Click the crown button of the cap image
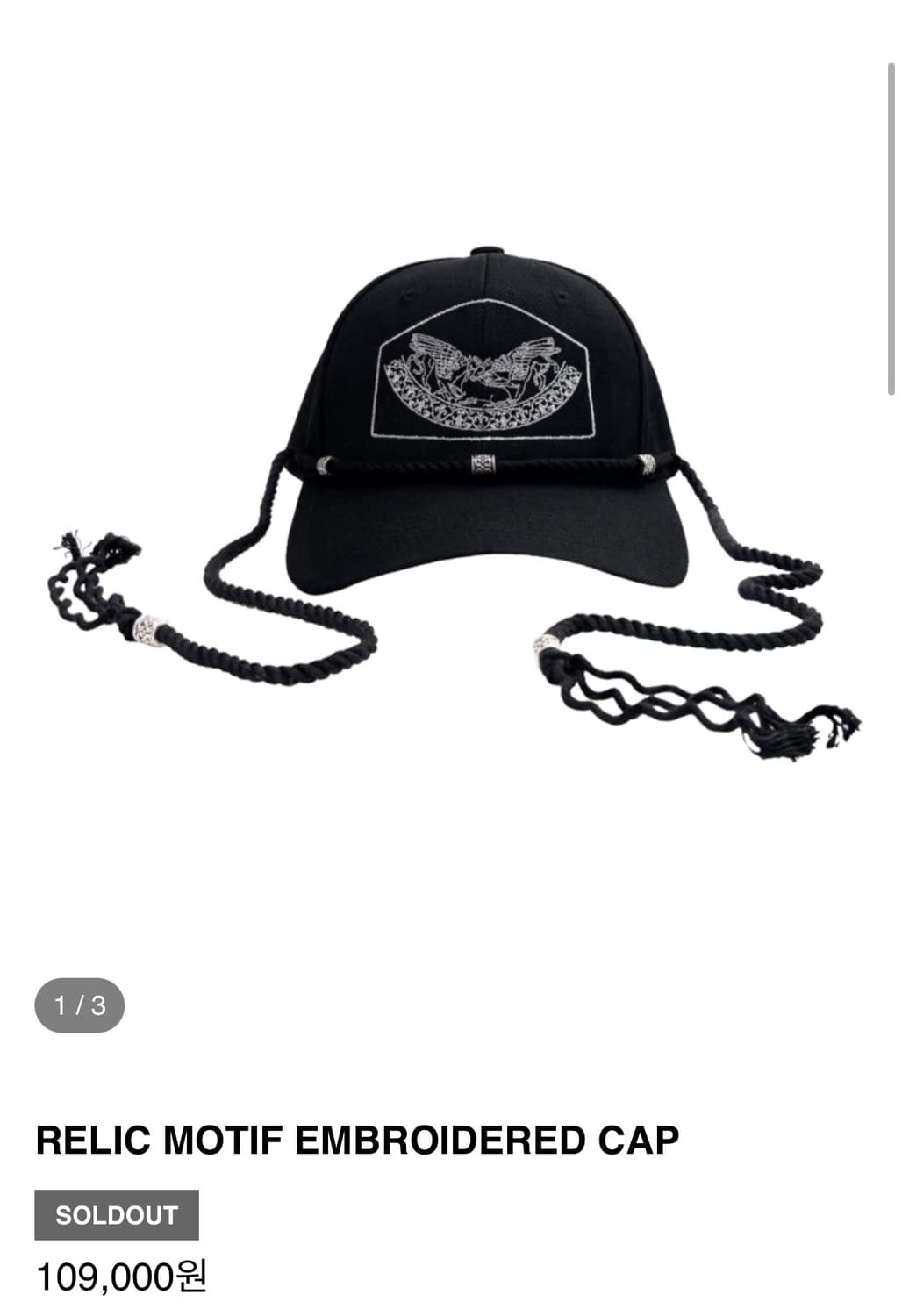Viewport: 902px width, 1316px height. 488,250
